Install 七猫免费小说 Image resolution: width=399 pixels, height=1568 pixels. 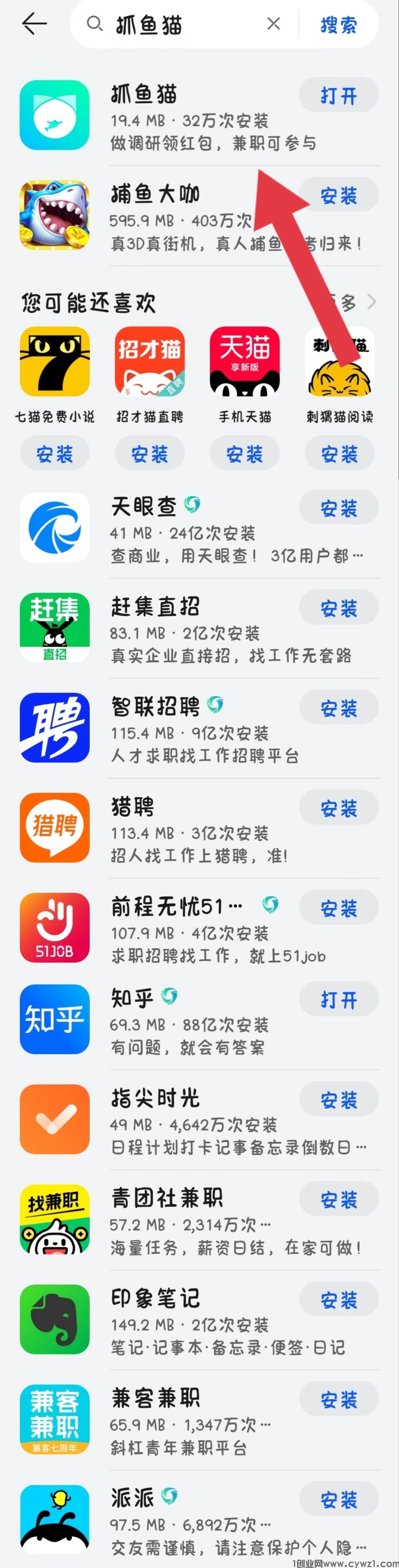coord(55,454)
